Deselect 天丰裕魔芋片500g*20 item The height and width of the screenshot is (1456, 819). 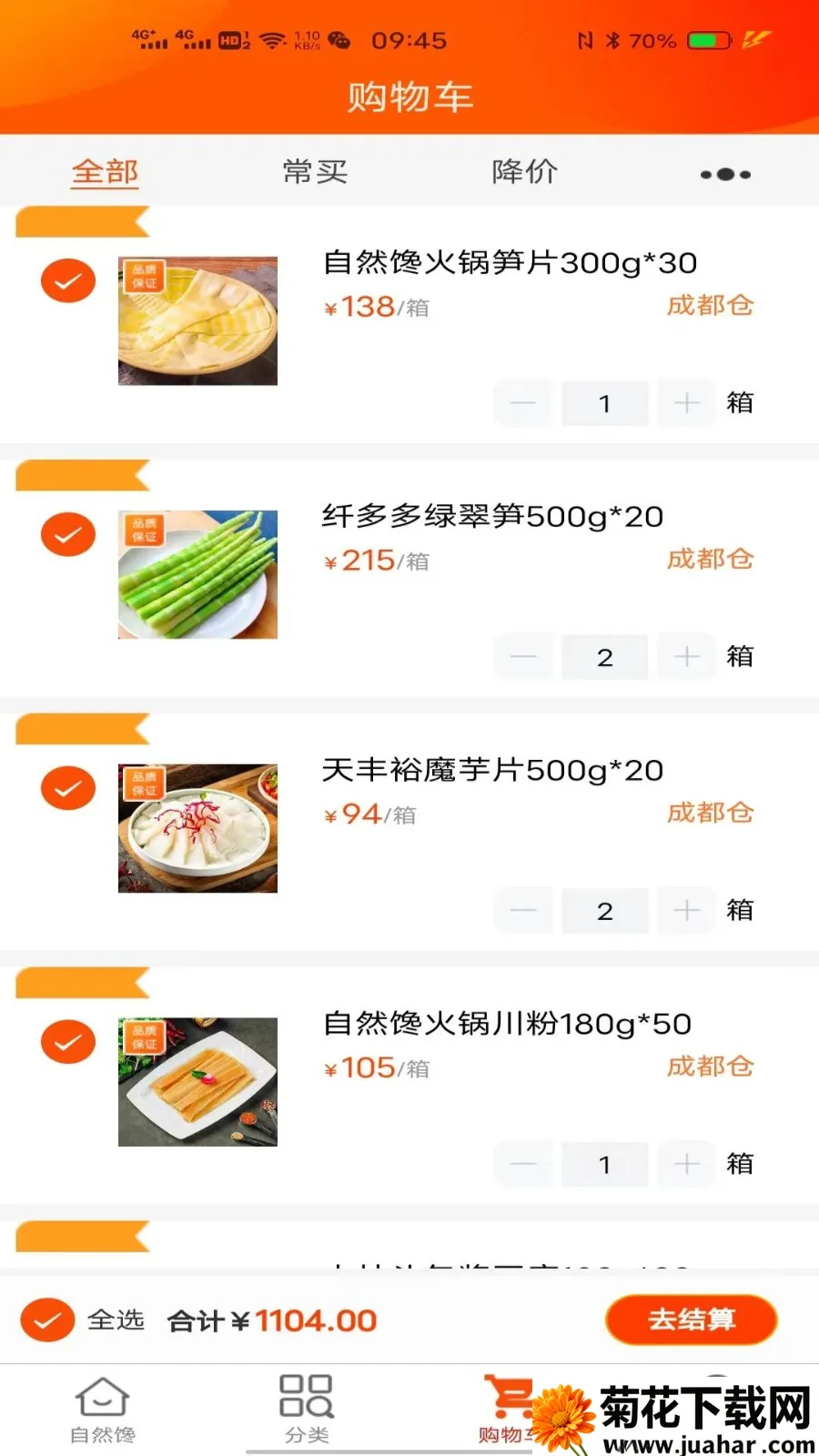click(68, 789)
